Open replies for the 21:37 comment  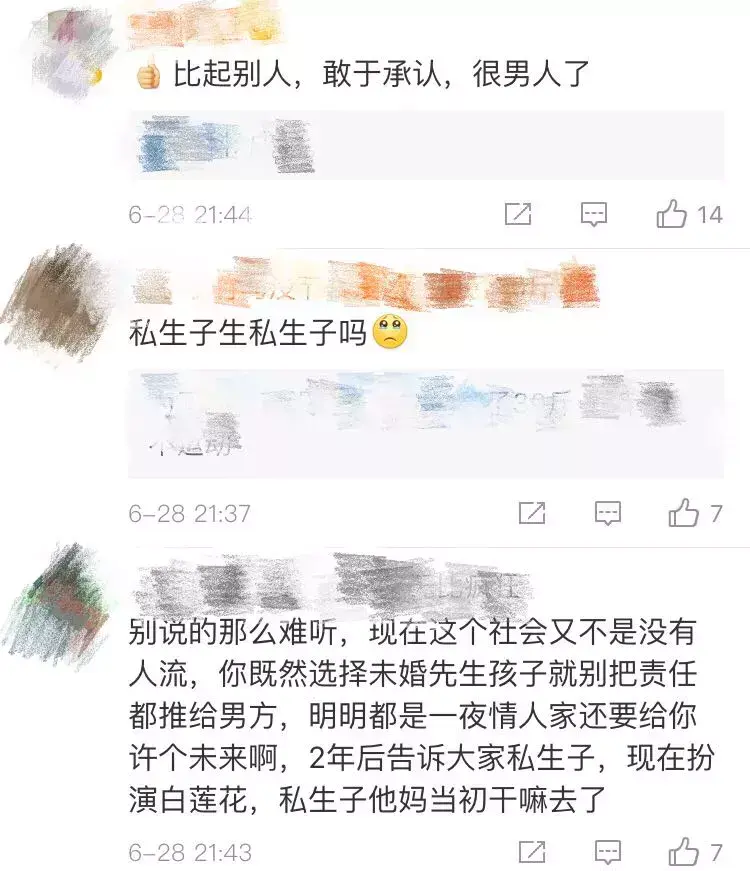click(608, 514)
